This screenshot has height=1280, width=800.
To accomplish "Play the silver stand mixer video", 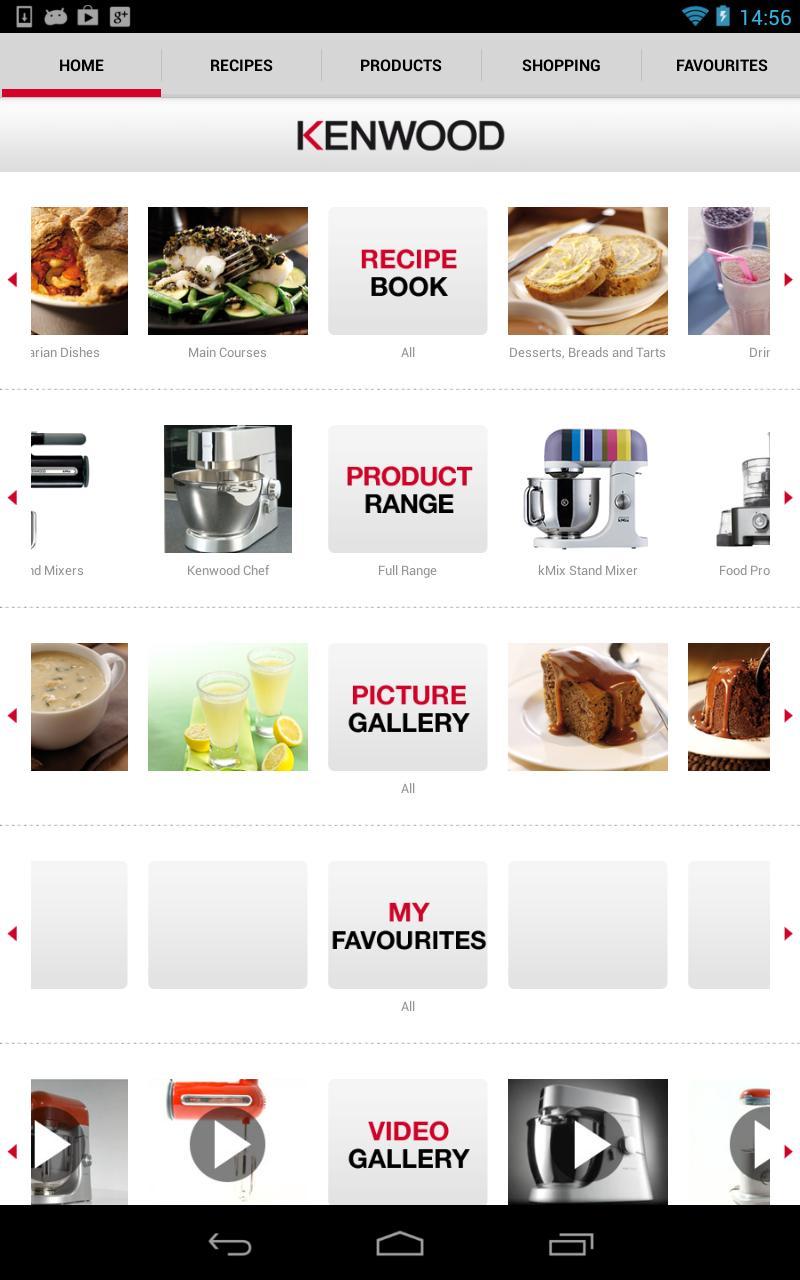I will [x=587, y=1143].
